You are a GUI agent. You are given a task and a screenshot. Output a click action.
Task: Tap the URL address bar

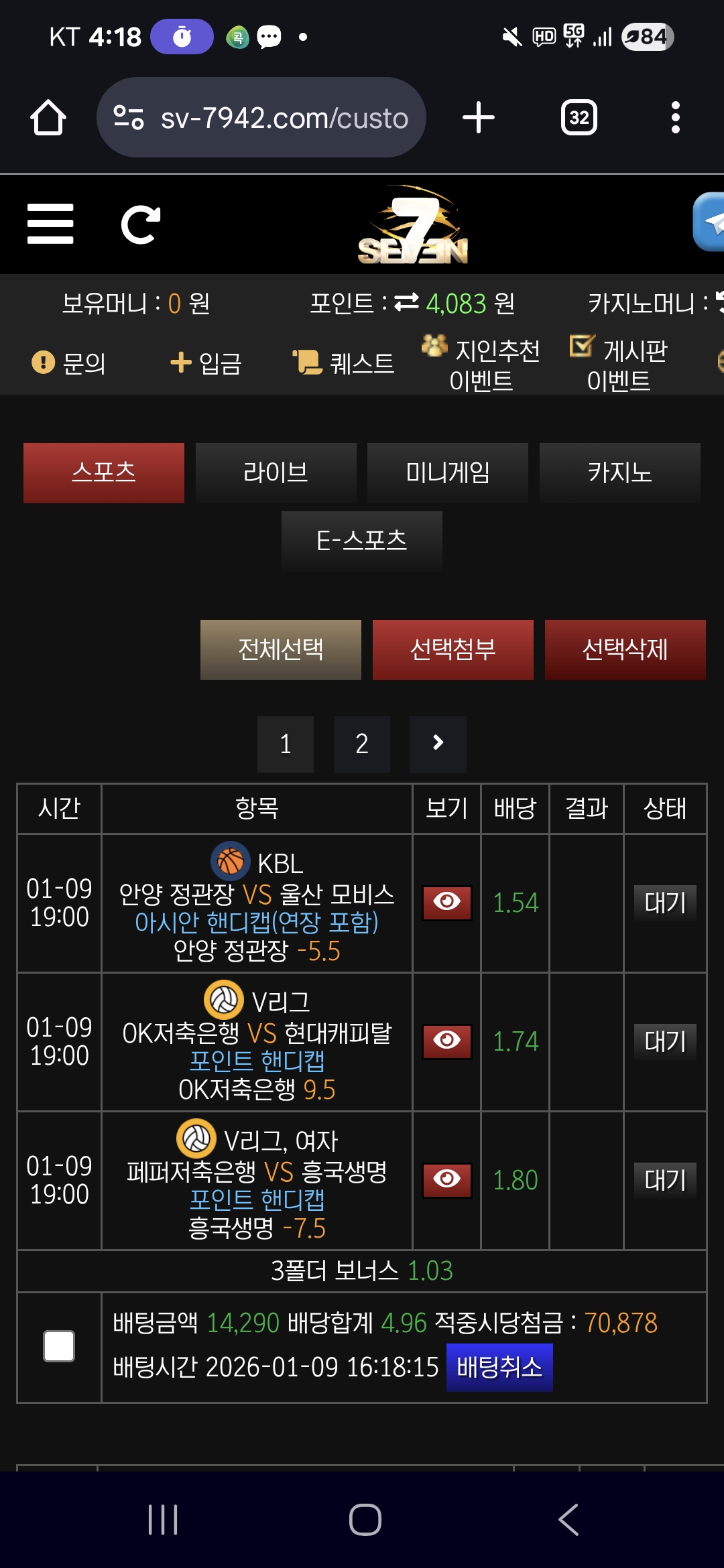261,118
